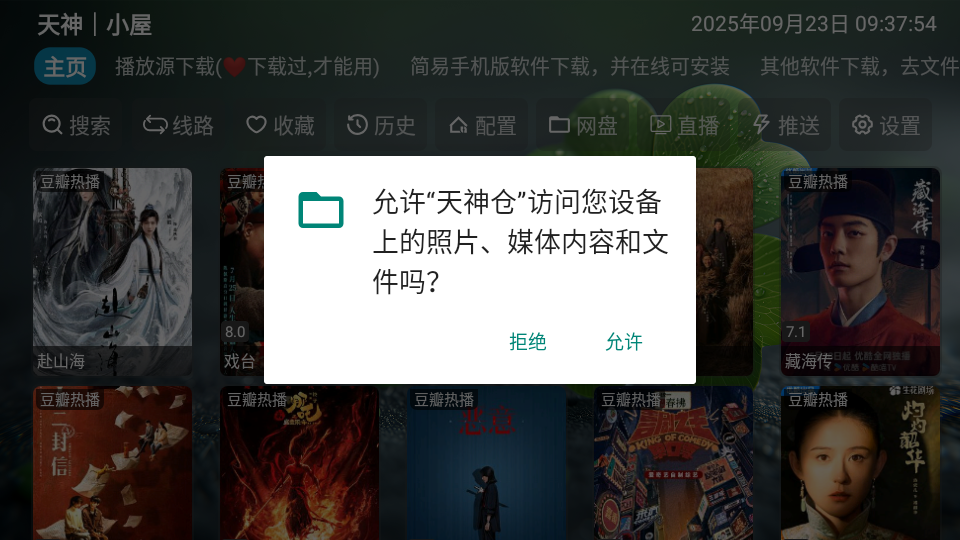960x540 pixels.
Task: Allow 天神仓 to access files
Action: point(623,342)
